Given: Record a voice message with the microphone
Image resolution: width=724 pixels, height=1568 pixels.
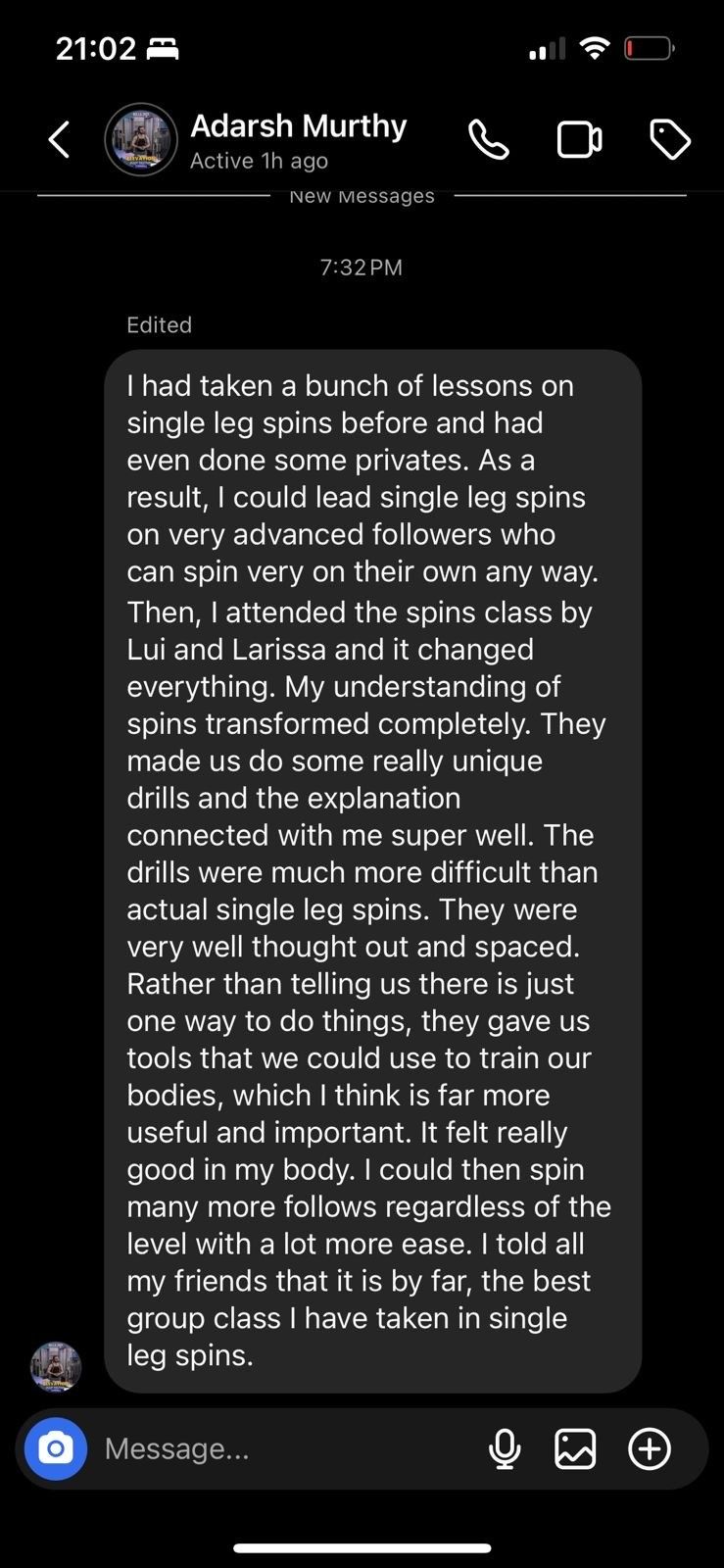Looking at the screenshot, I should (505, 1448).
